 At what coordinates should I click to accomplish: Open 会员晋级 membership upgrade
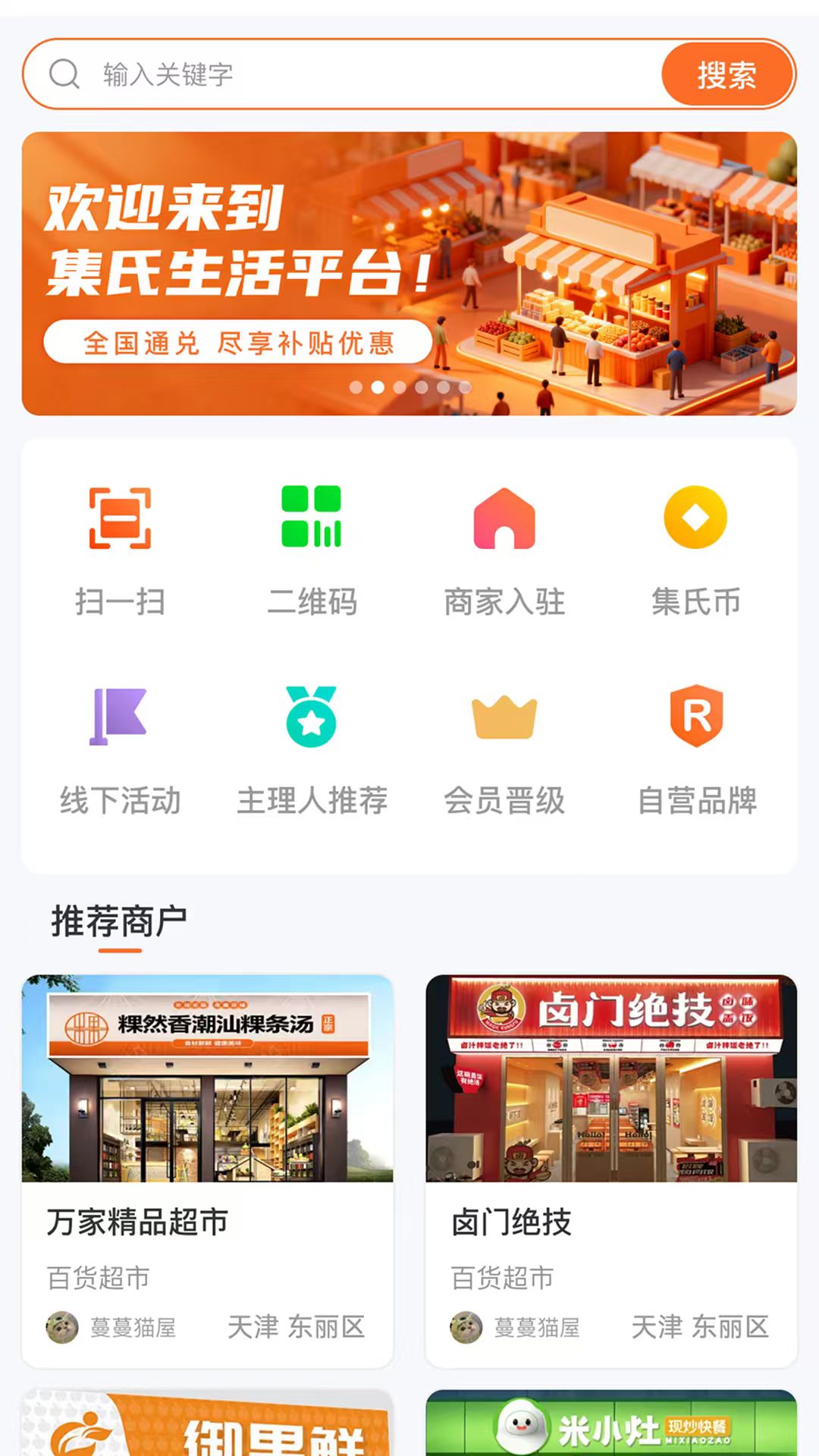pos(504,749)
